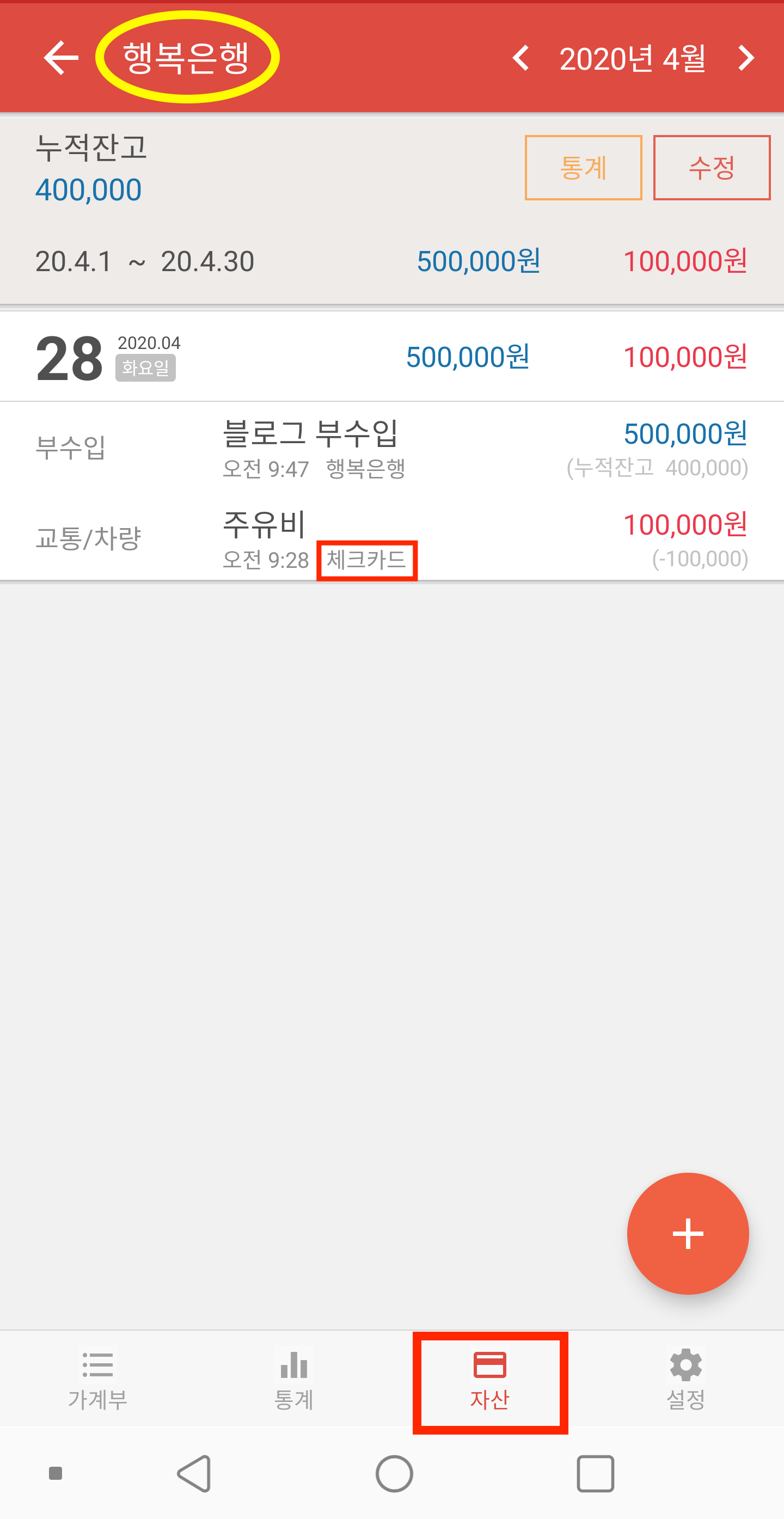Open the orange 통계 button
The width and height of the screenshot is (784, 1519).
583,168
